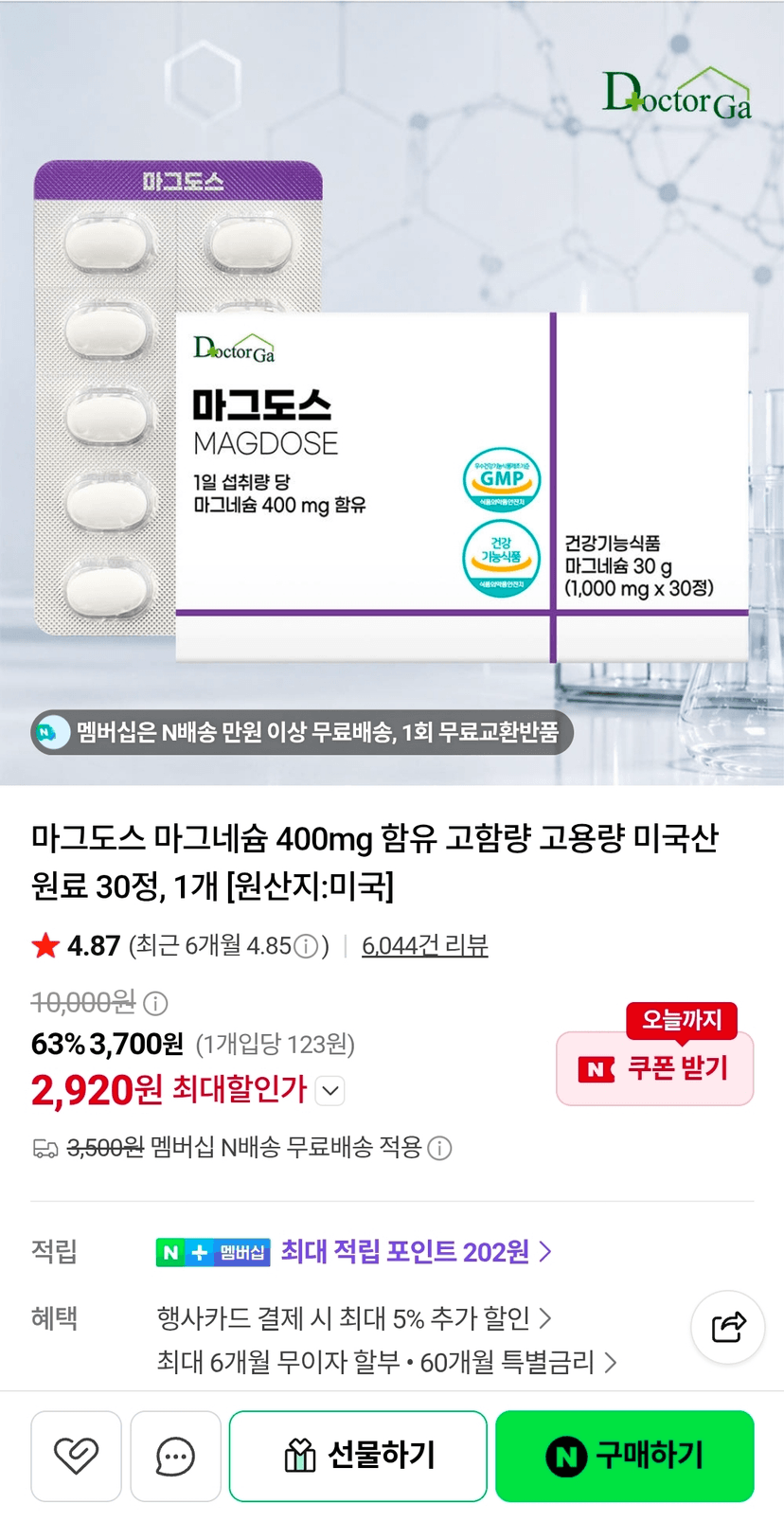Add product to wishlist with heart icon

coord(76,1456)
